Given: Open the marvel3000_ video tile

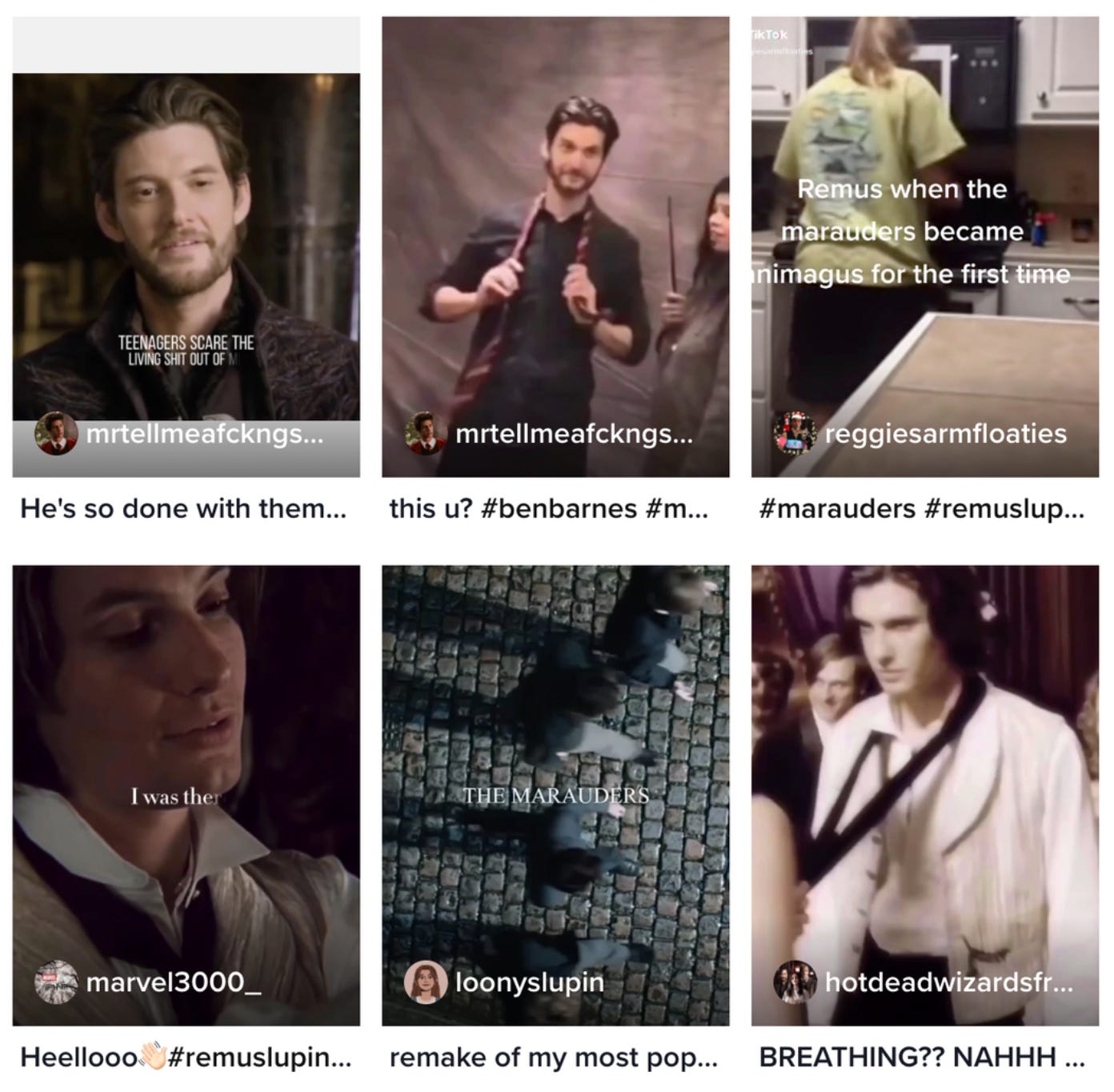Looking at the screenshot, I should coord(186,794).
